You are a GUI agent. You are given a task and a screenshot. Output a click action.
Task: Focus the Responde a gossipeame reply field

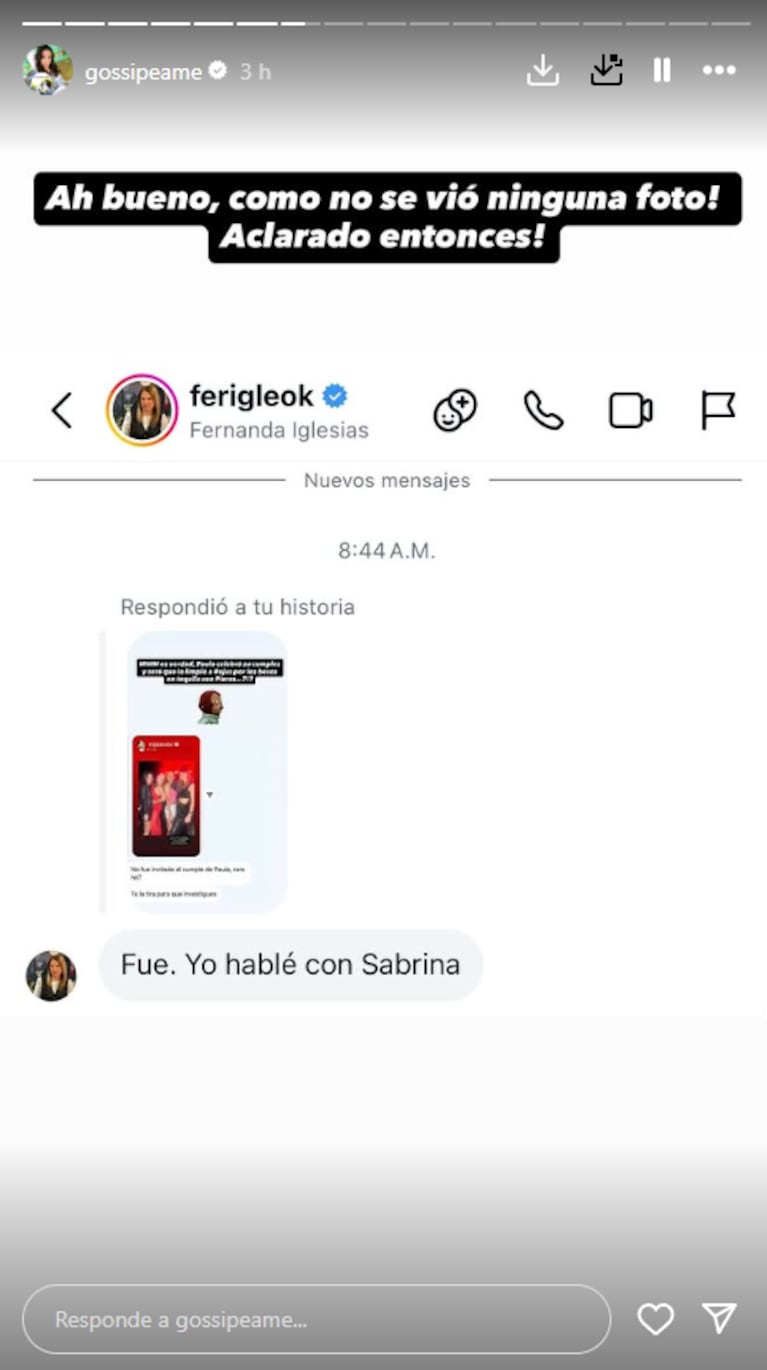pyautogui.click(x=316, y=1319)
